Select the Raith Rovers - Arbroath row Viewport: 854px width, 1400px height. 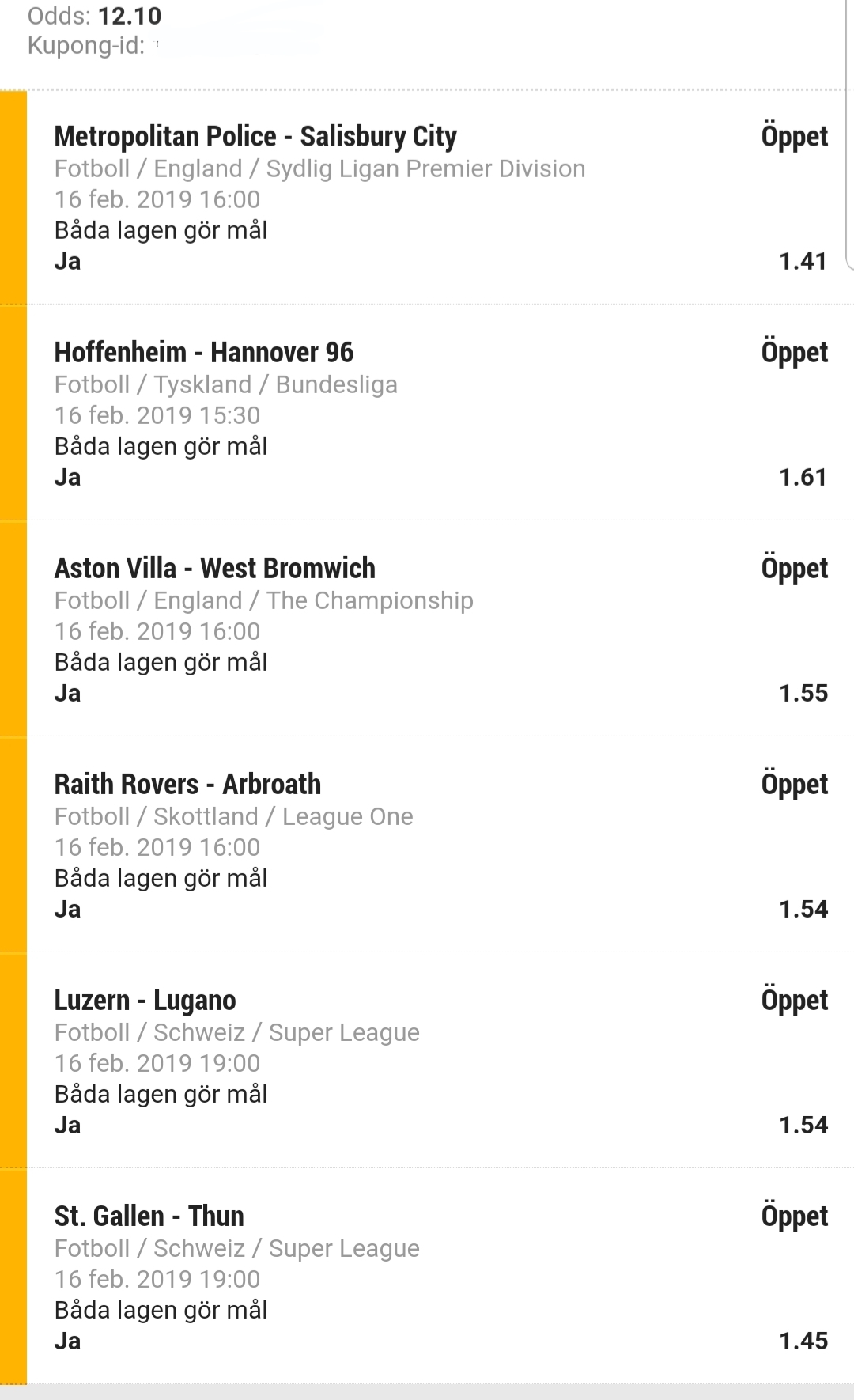pyautogui.click(x=427, y=845)
